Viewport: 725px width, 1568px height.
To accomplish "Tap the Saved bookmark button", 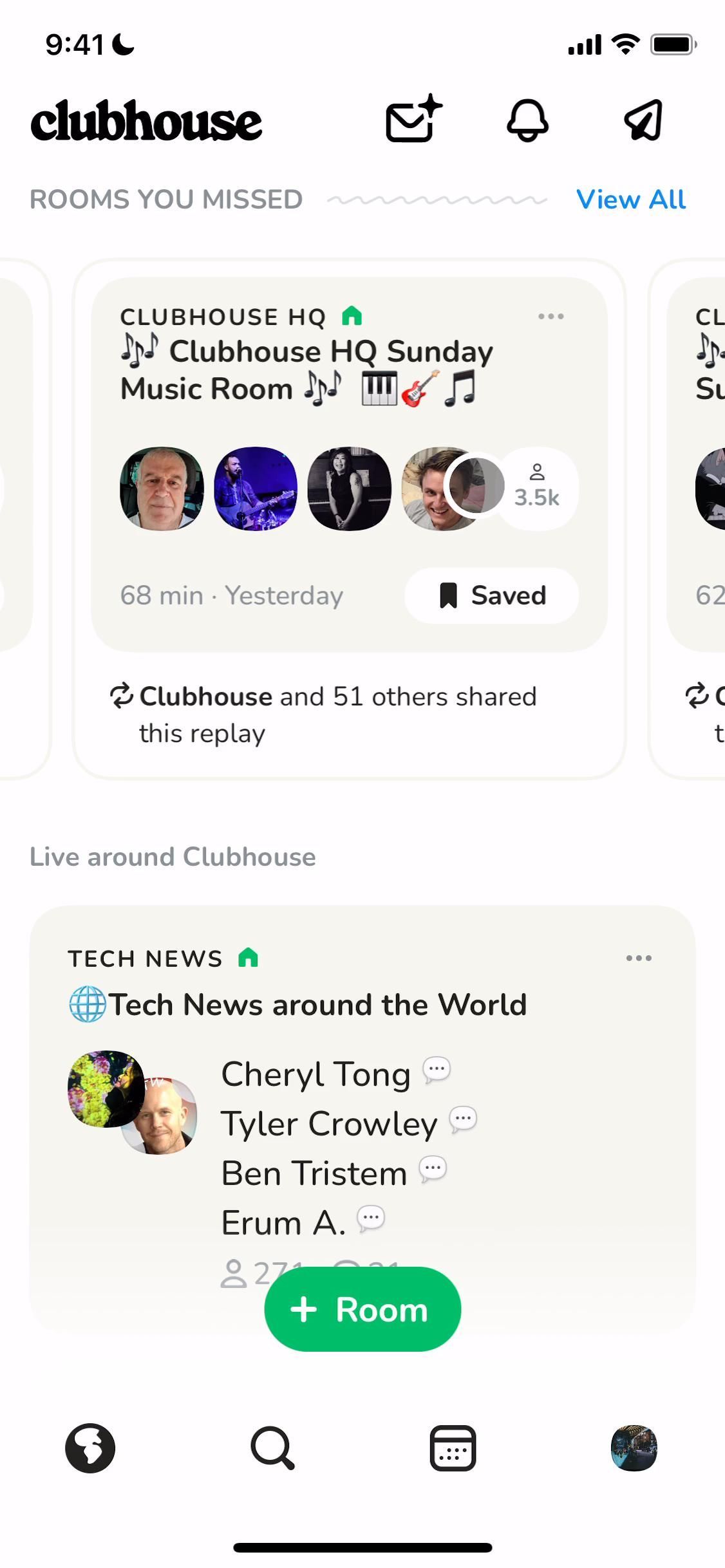I will (491, 595).
